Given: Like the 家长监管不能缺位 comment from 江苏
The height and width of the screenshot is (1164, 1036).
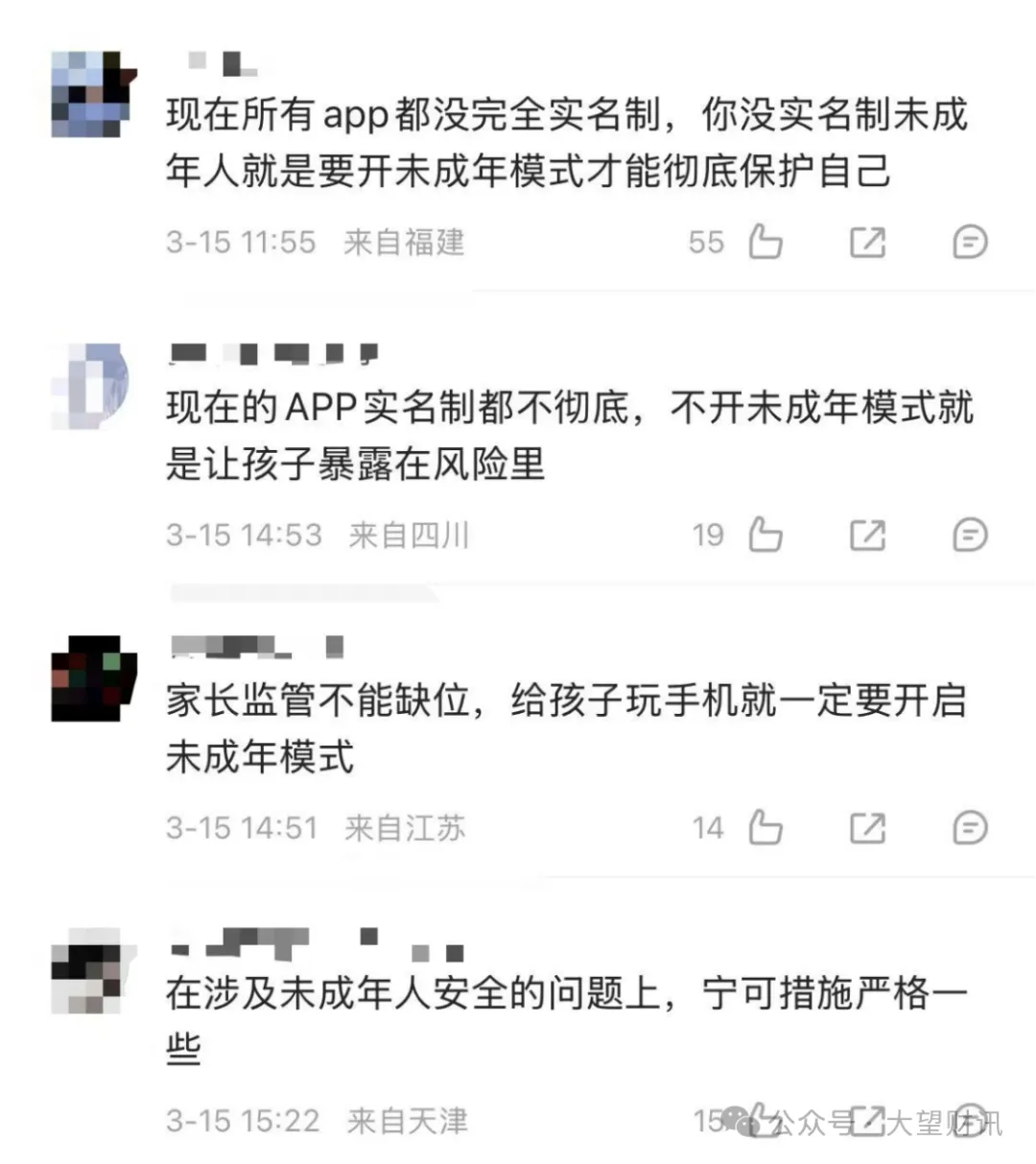Looking at the screenshot, I should click(765, 827).
